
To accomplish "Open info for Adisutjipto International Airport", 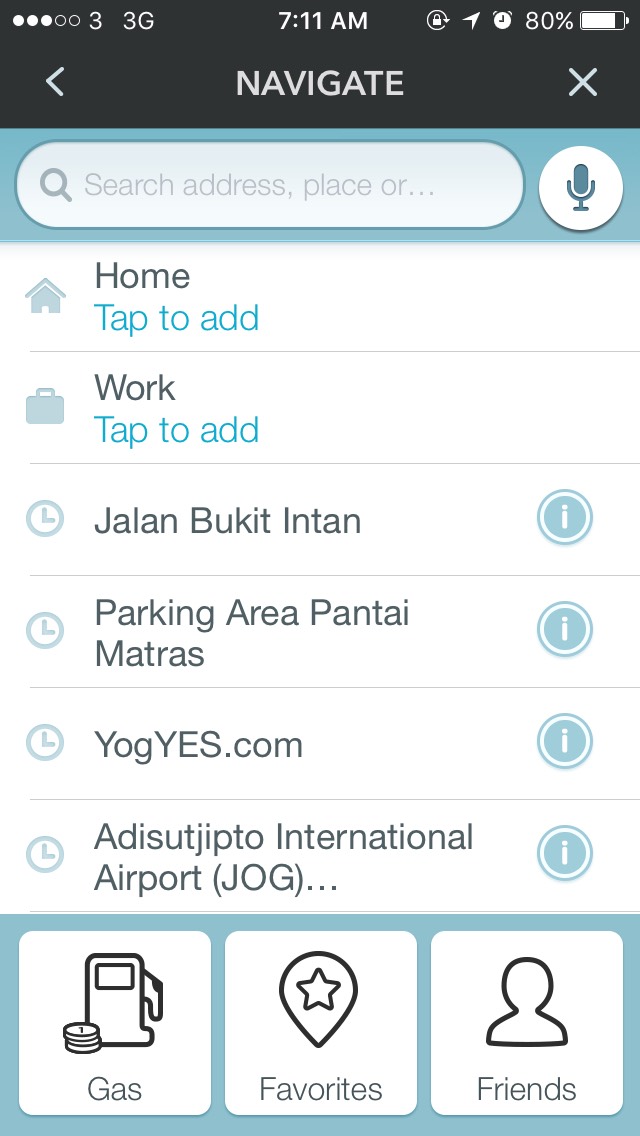I will click(x=565, y=853).
